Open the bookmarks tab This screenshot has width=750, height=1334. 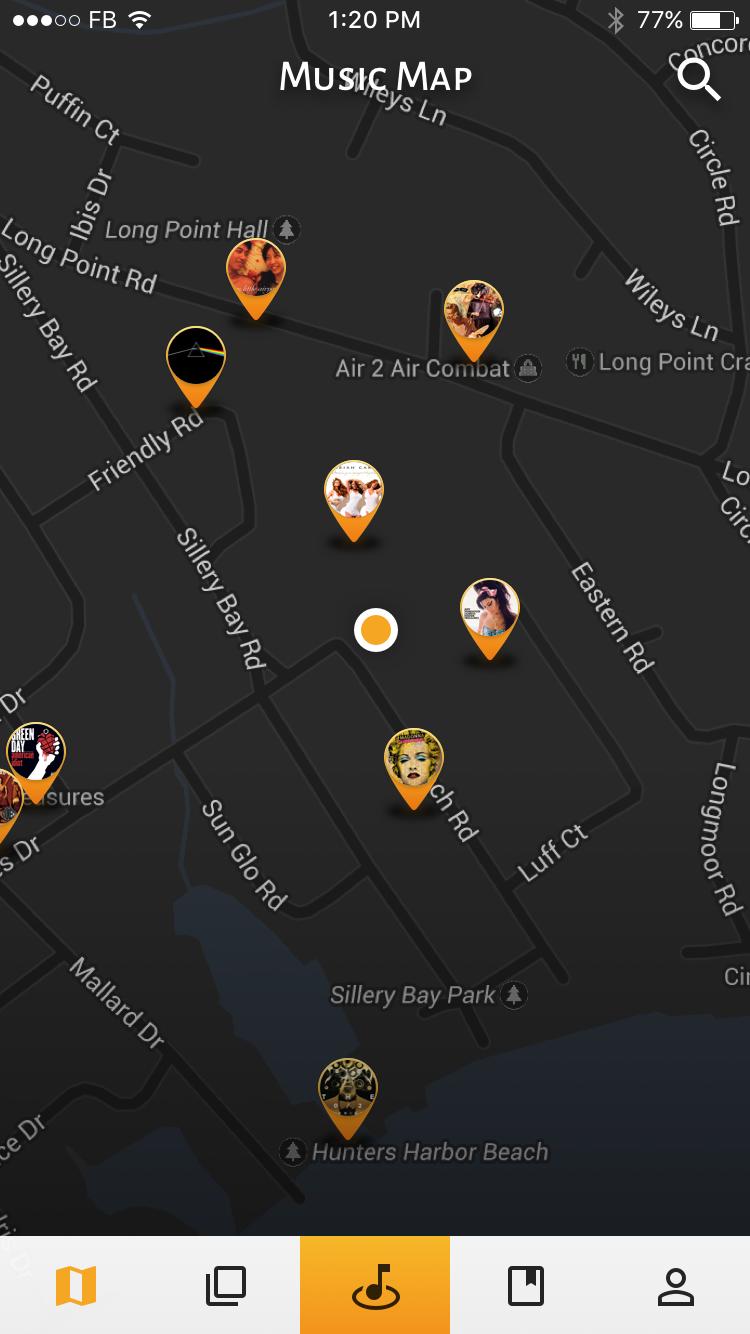tap(525, 1285)
